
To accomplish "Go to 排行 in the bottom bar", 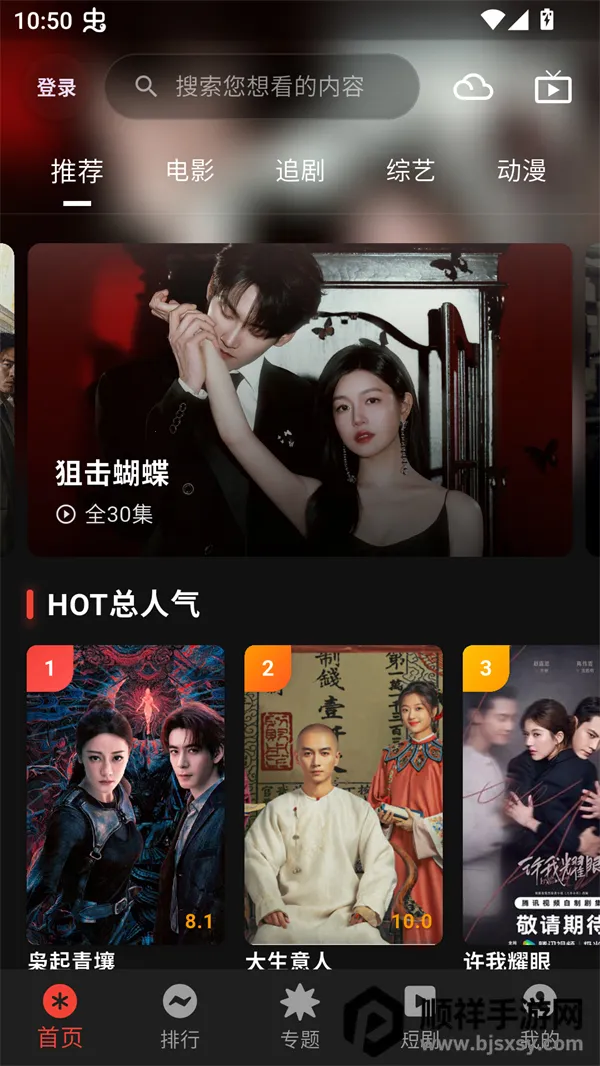I will click(180, 1017).
